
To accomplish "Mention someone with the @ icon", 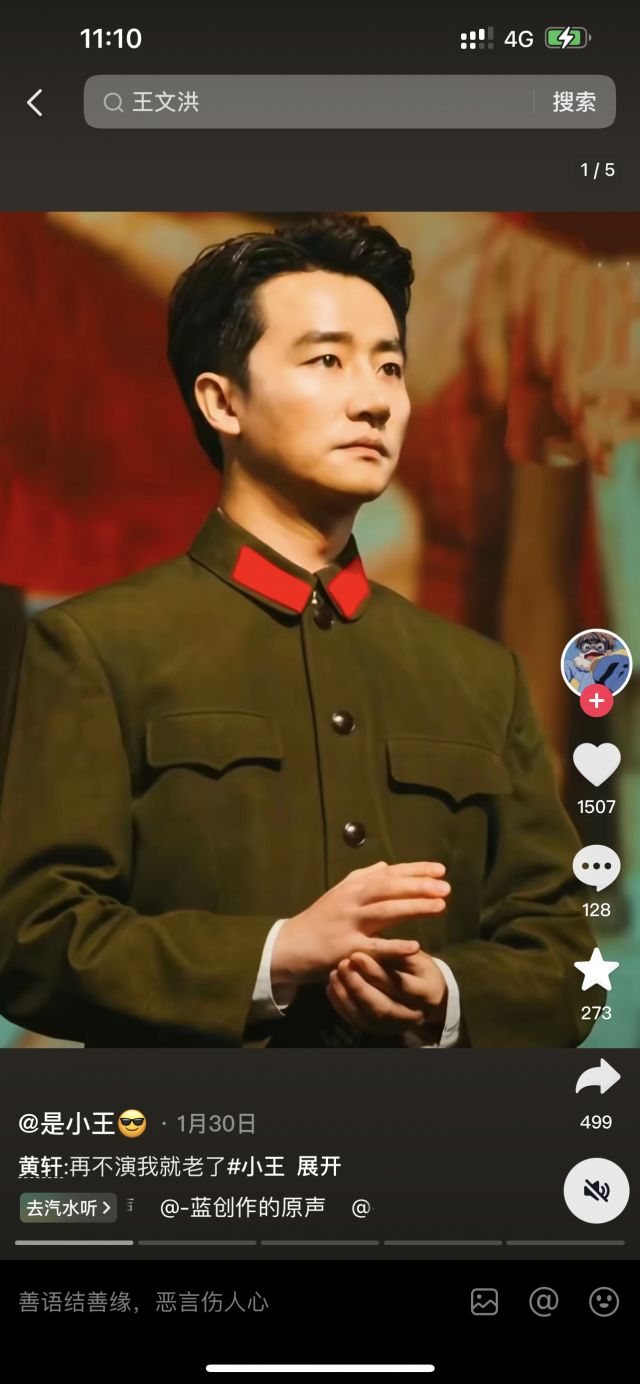I will tap(543, 1302).
